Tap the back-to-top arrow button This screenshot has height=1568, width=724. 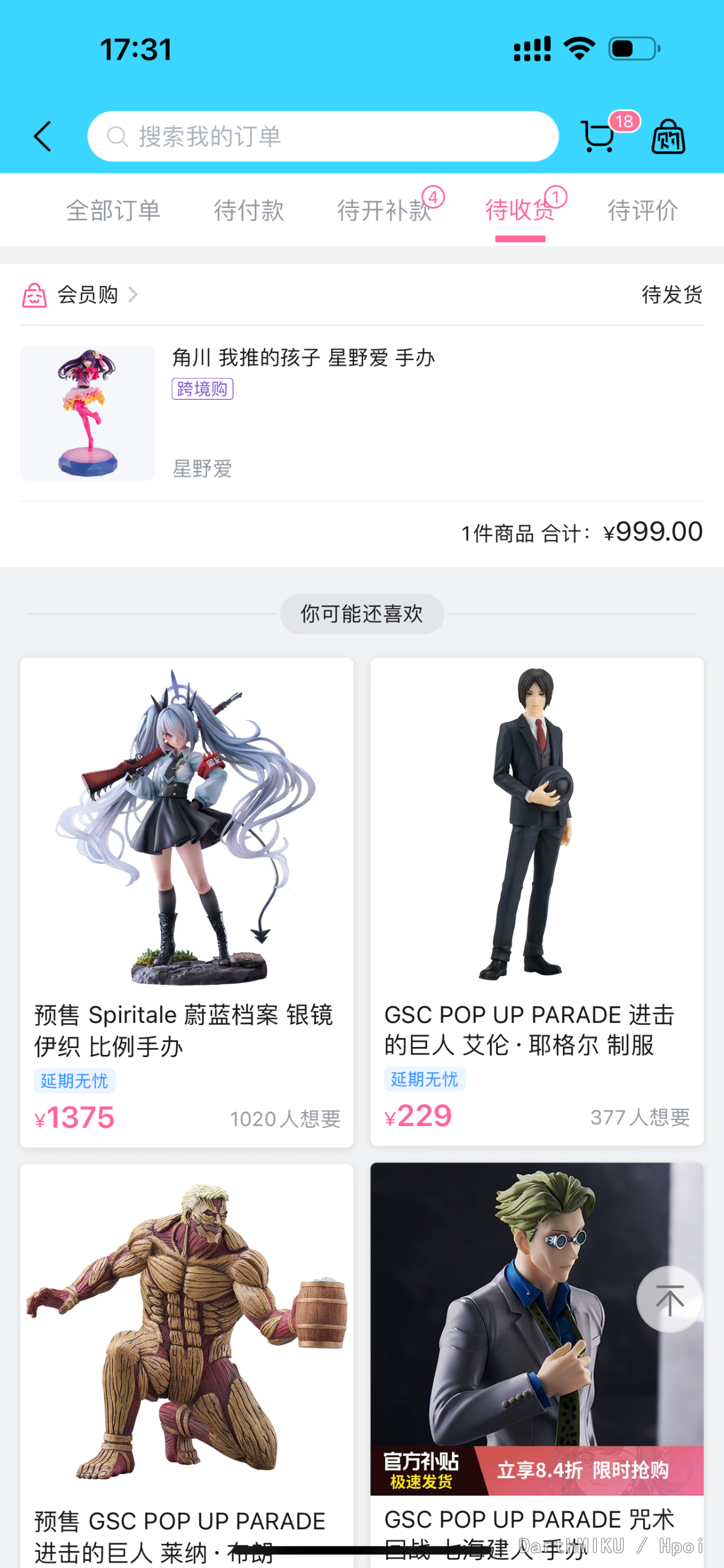[669, 1300]
